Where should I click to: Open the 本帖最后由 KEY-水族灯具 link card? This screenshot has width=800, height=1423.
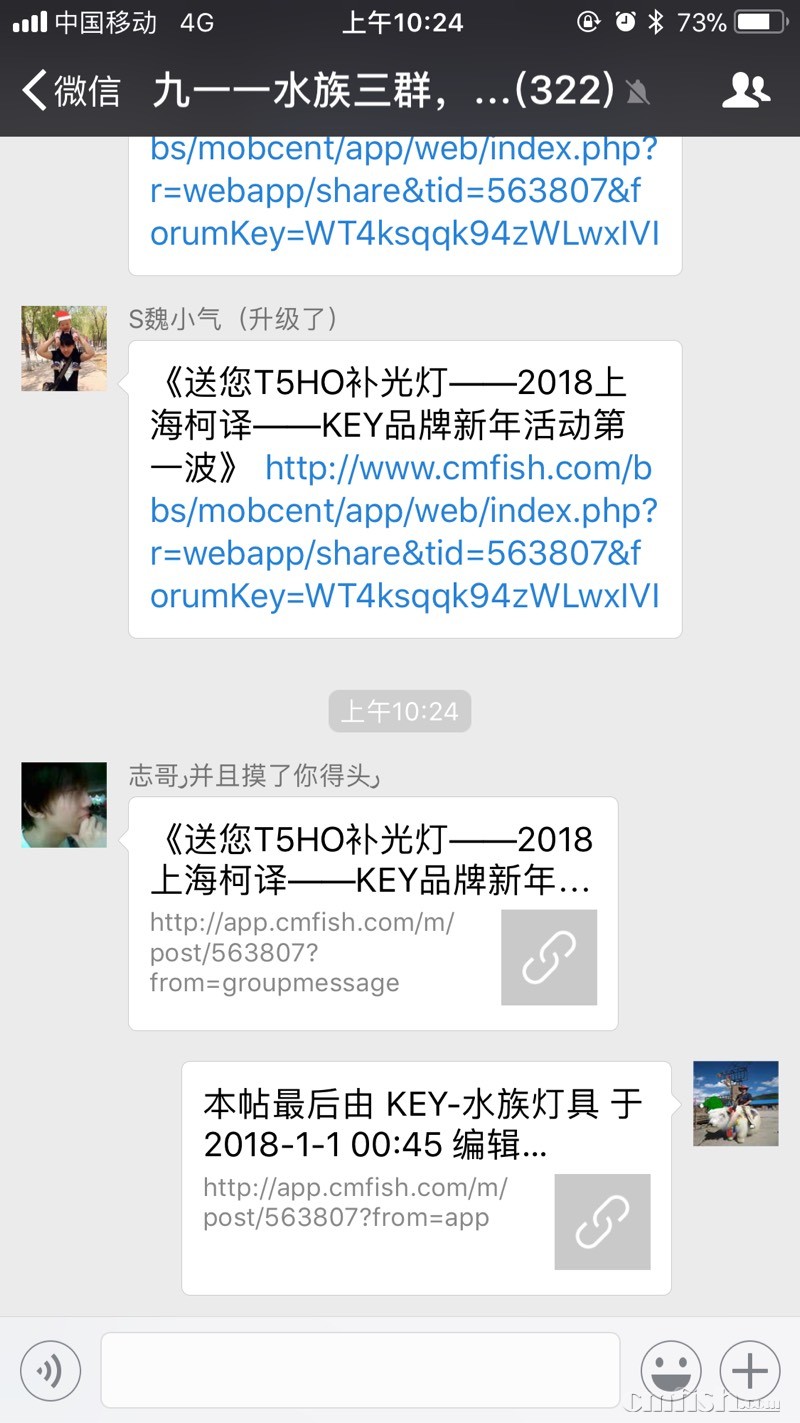(426, 1178)
